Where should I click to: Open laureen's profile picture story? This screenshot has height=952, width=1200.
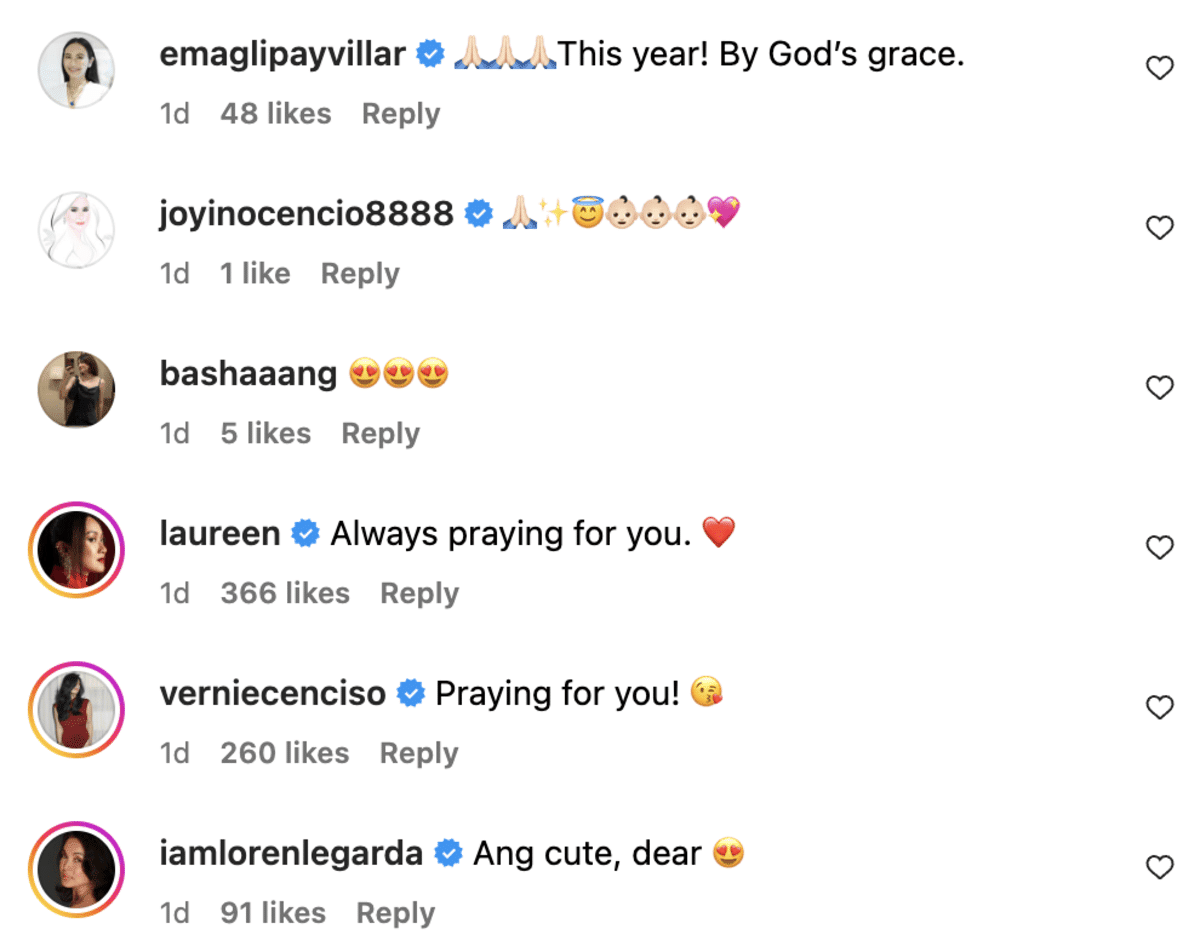point(77,550)
